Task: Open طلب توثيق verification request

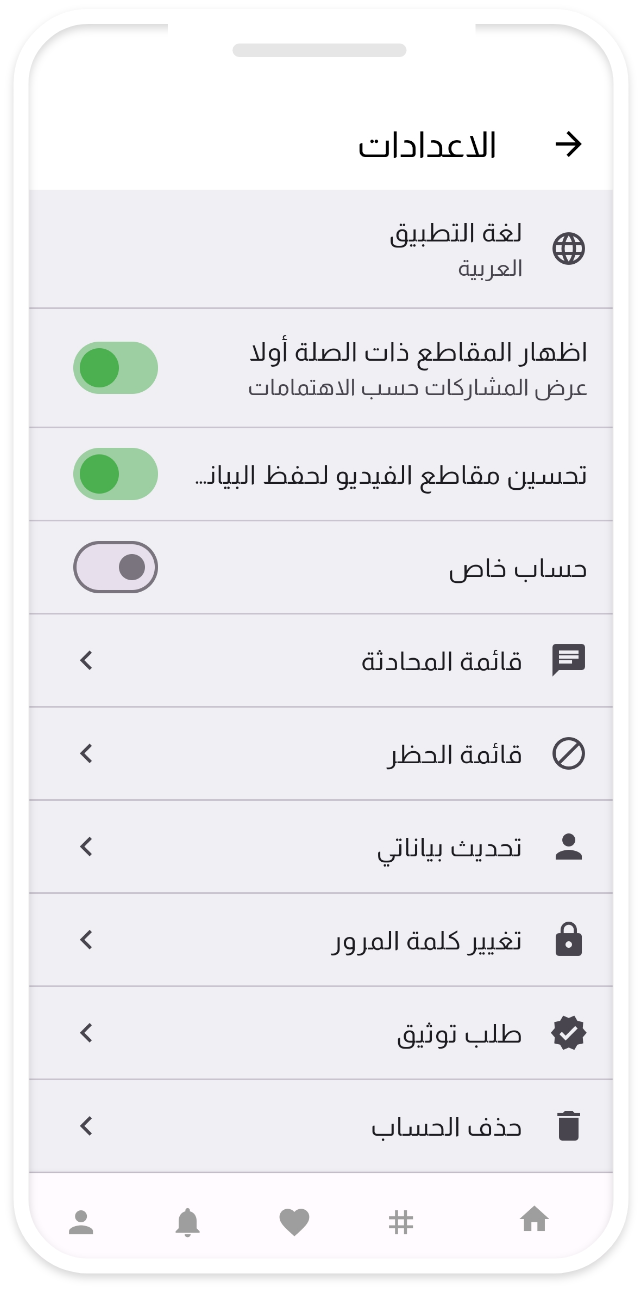Action: (321, 1033)
